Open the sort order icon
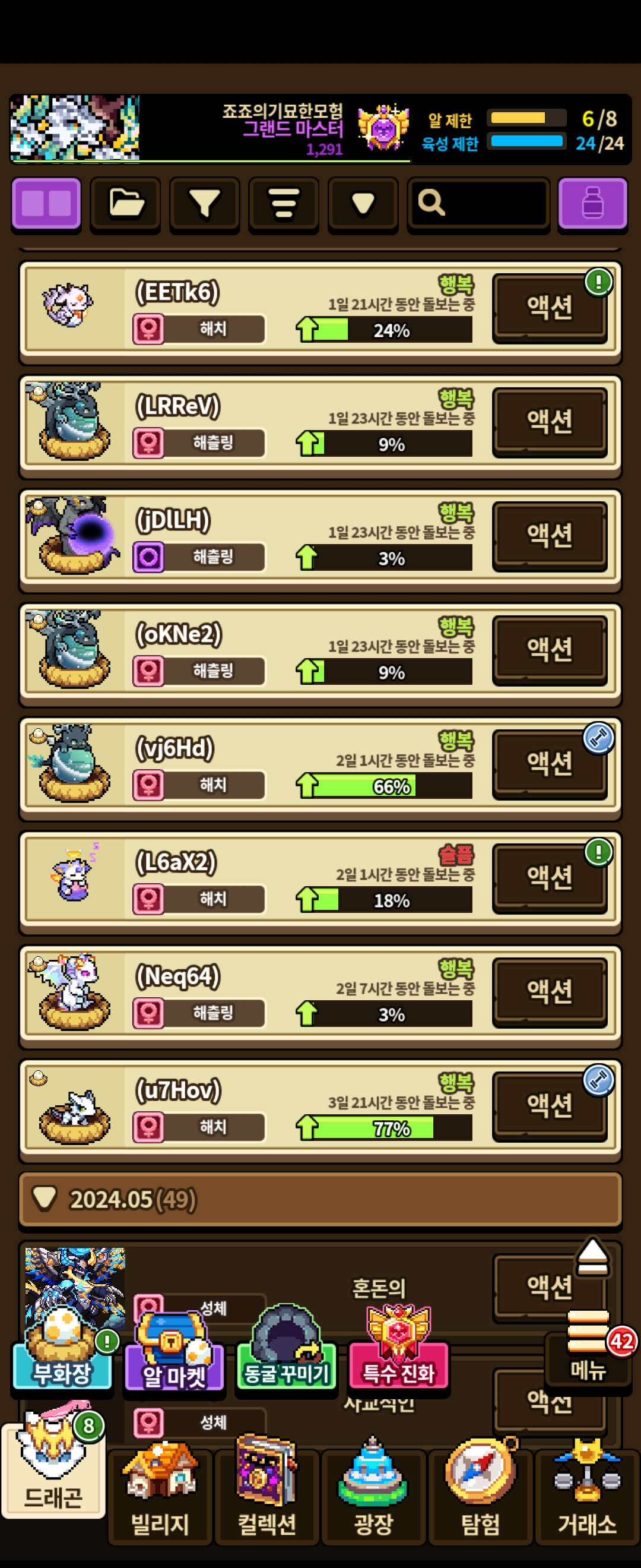The image size is (641, 1568). point(283,204)
